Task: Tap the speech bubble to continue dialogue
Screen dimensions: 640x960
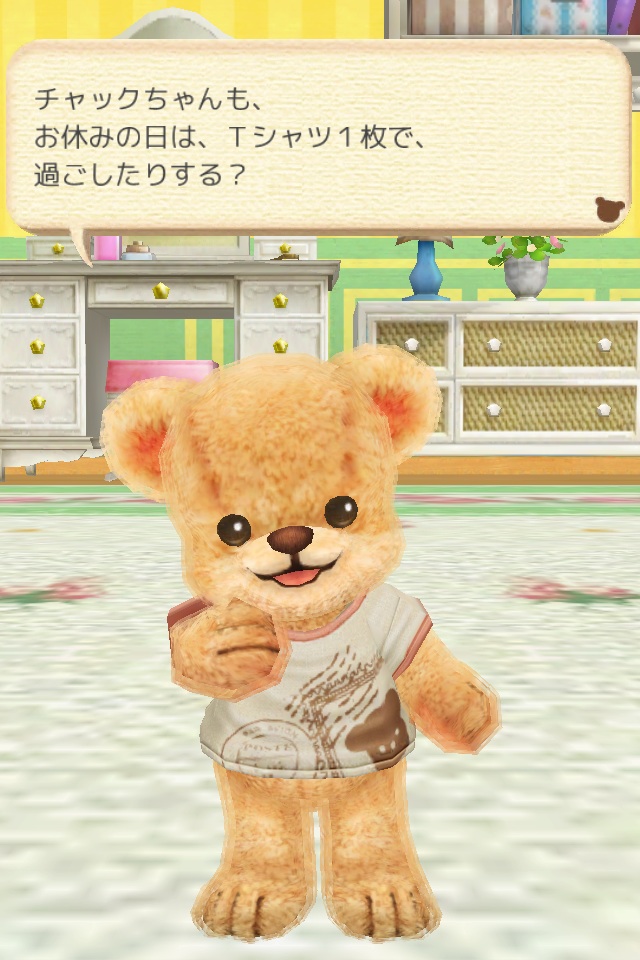Action: 318,138
